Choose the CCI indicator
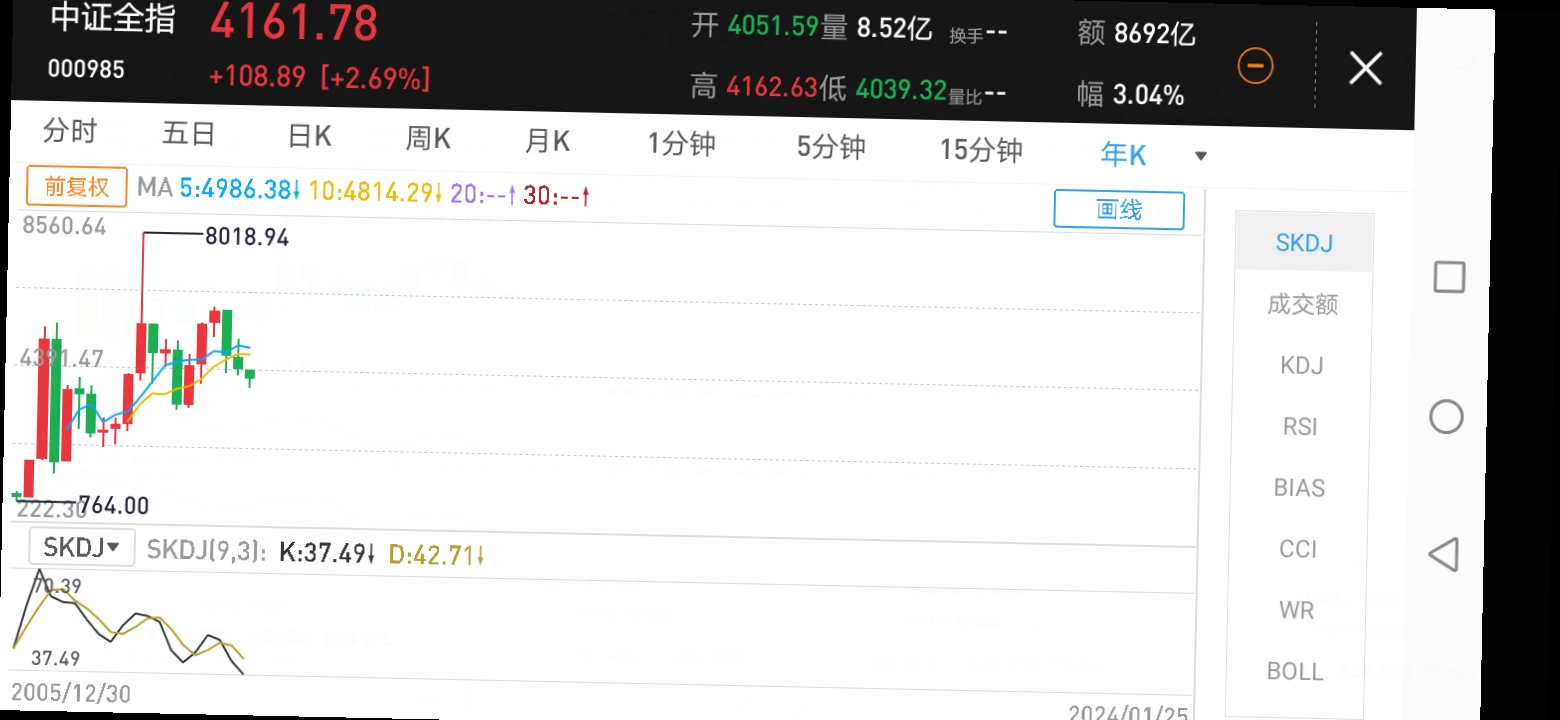This screenshot has height=720, width=1560. (1298, 549)
